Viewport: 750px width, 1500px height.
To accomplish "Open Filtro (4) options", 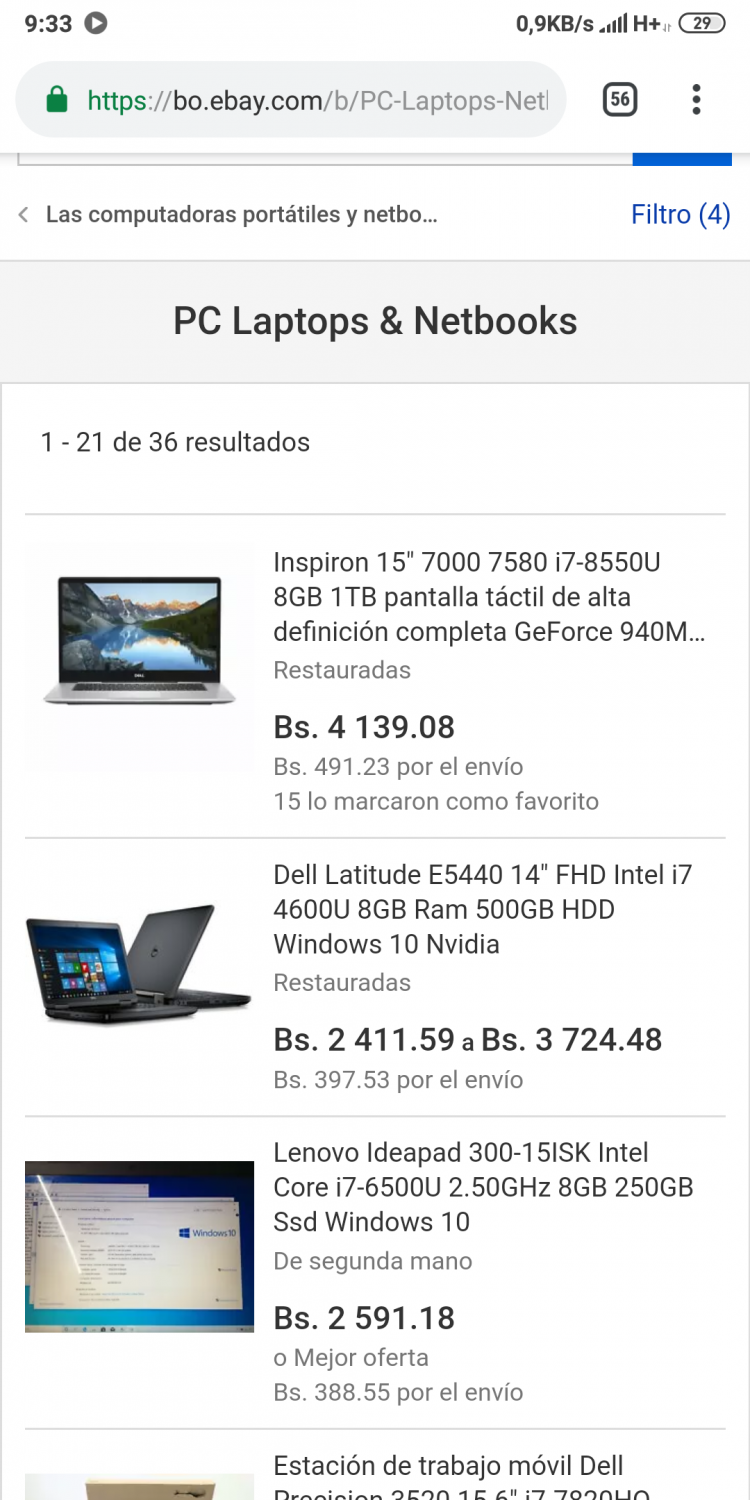I will click(680, 214).
